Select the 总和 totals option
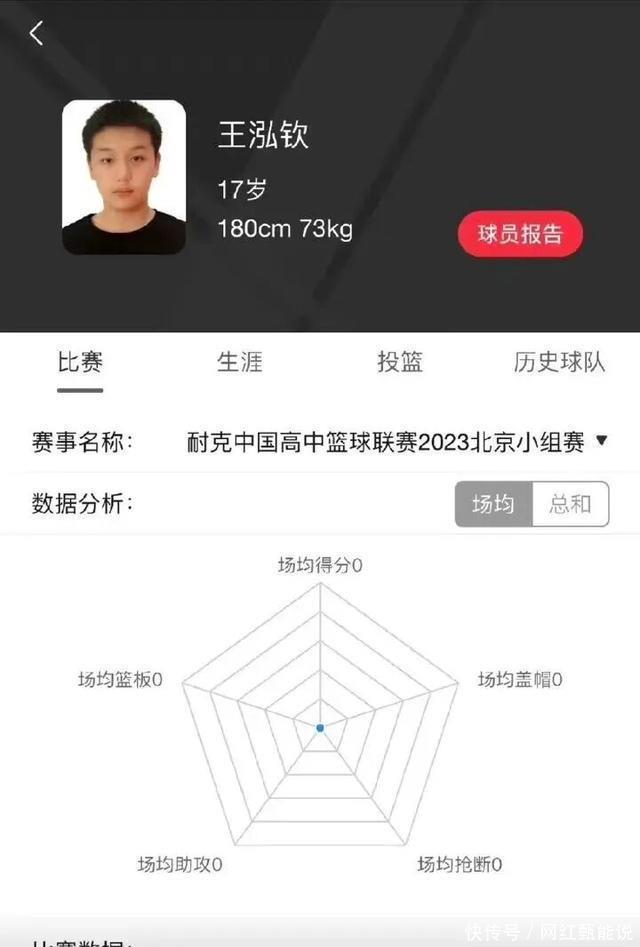The width and height of the screenshot is (640, 947). pyautogui.click(x=570, y=504)
